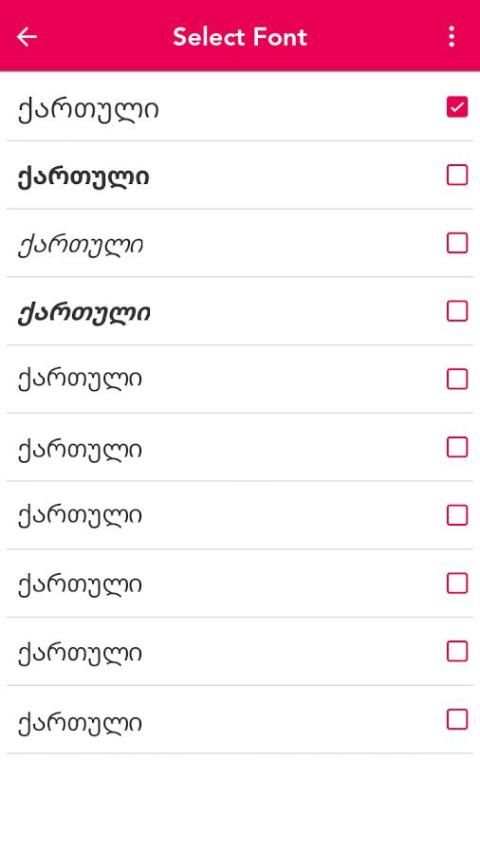Select the bold italic font checkbox
This screenshot has height=854, width=480.
click(x=457, y=311)
